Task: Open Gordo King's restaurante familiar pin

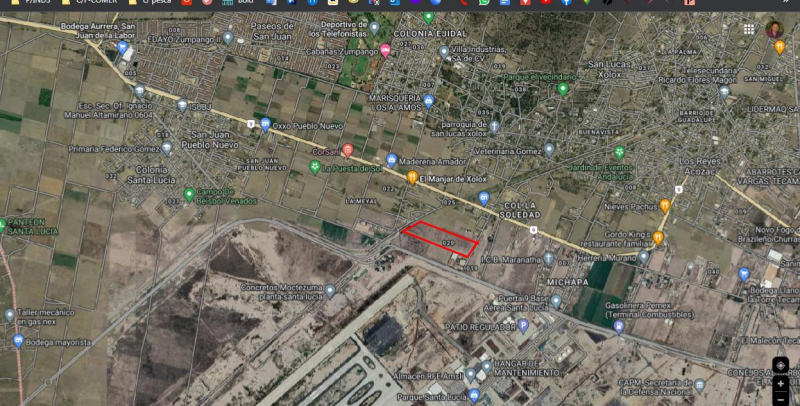Action: coord(658,237)
